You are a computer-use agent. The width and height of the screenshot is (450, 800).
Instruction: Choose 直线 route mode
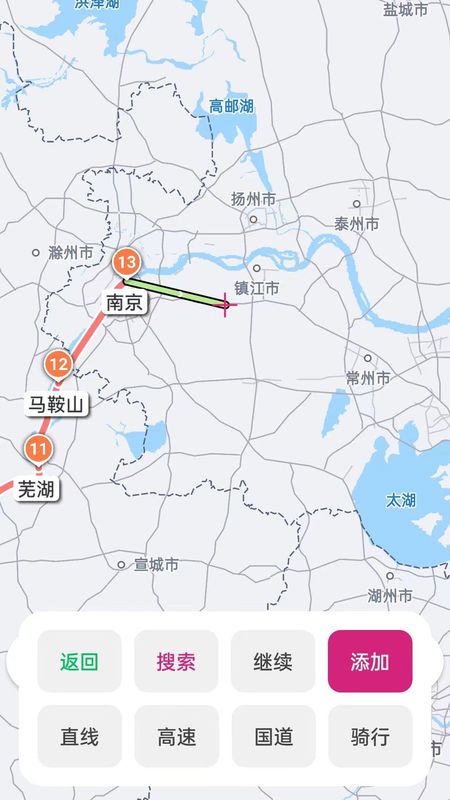[x=79, y=736]
